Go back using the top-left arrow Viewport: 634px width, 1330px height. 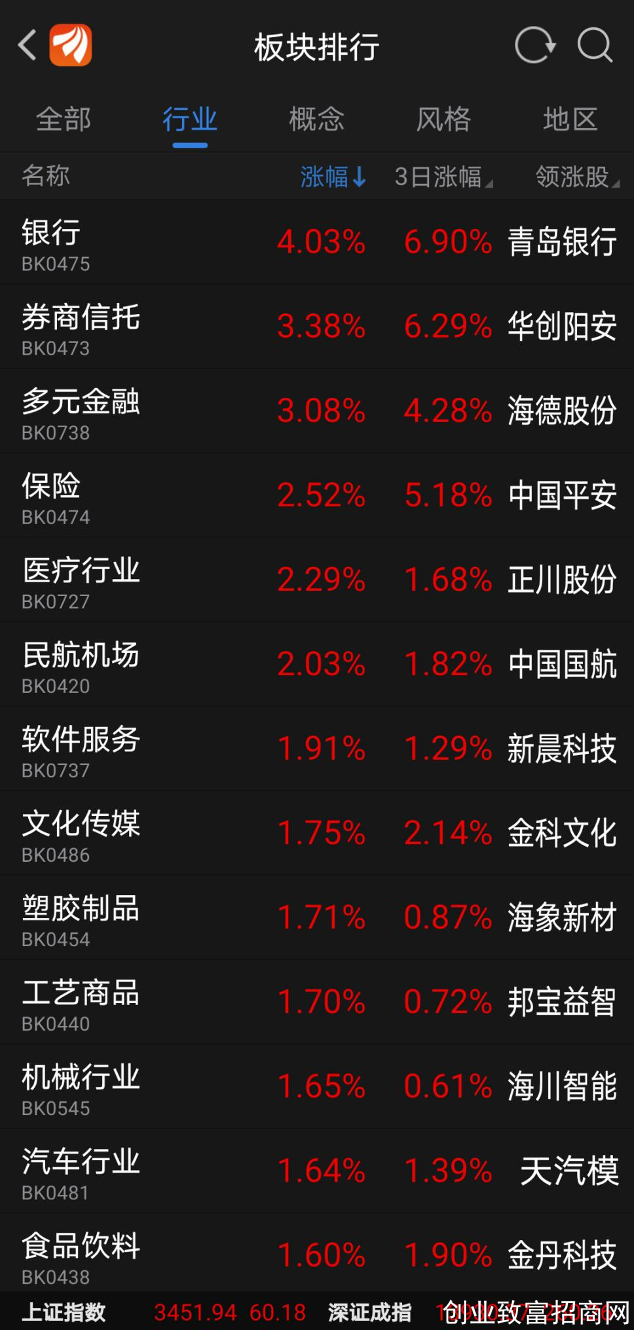coord(27,45)
